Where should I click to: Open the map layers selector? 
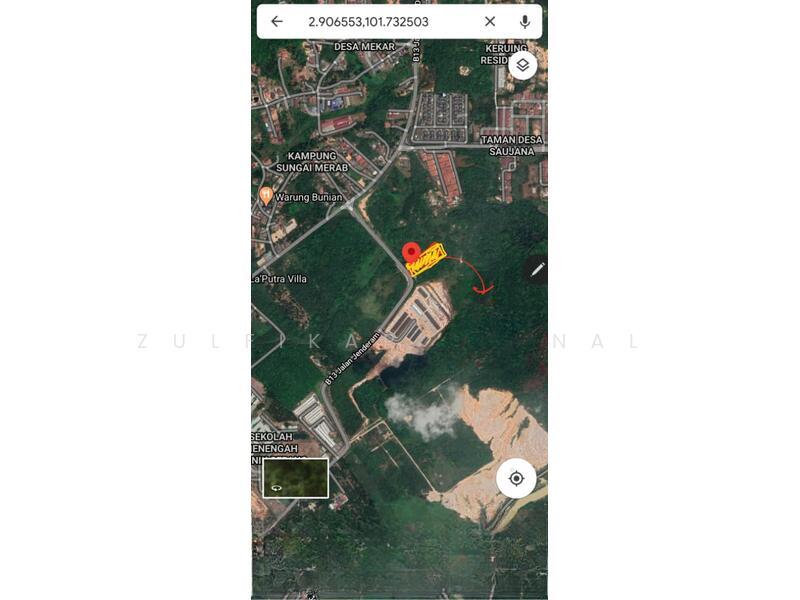click(522, 66)
